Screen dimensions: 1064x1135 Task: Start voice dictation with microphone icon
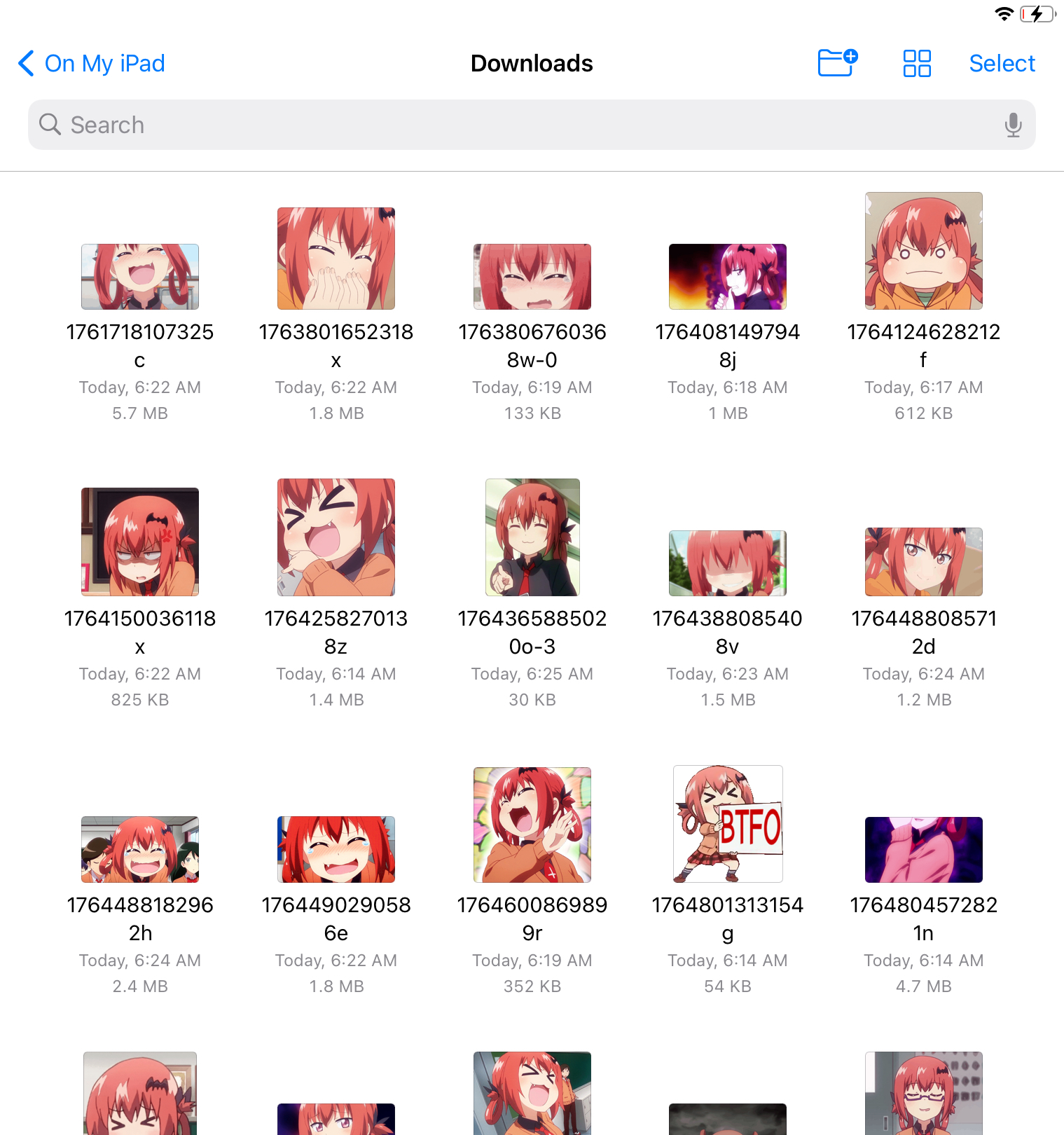(1012, 125)
